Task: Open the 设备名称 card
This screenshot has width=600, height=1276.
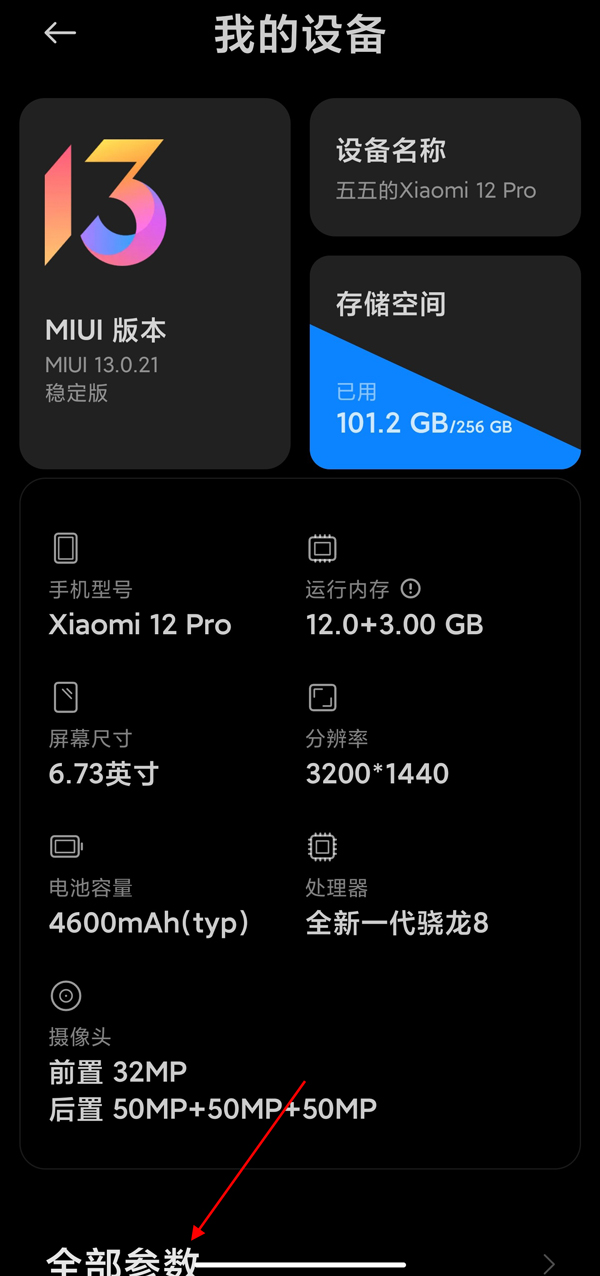Action: [x=445, y=167]
